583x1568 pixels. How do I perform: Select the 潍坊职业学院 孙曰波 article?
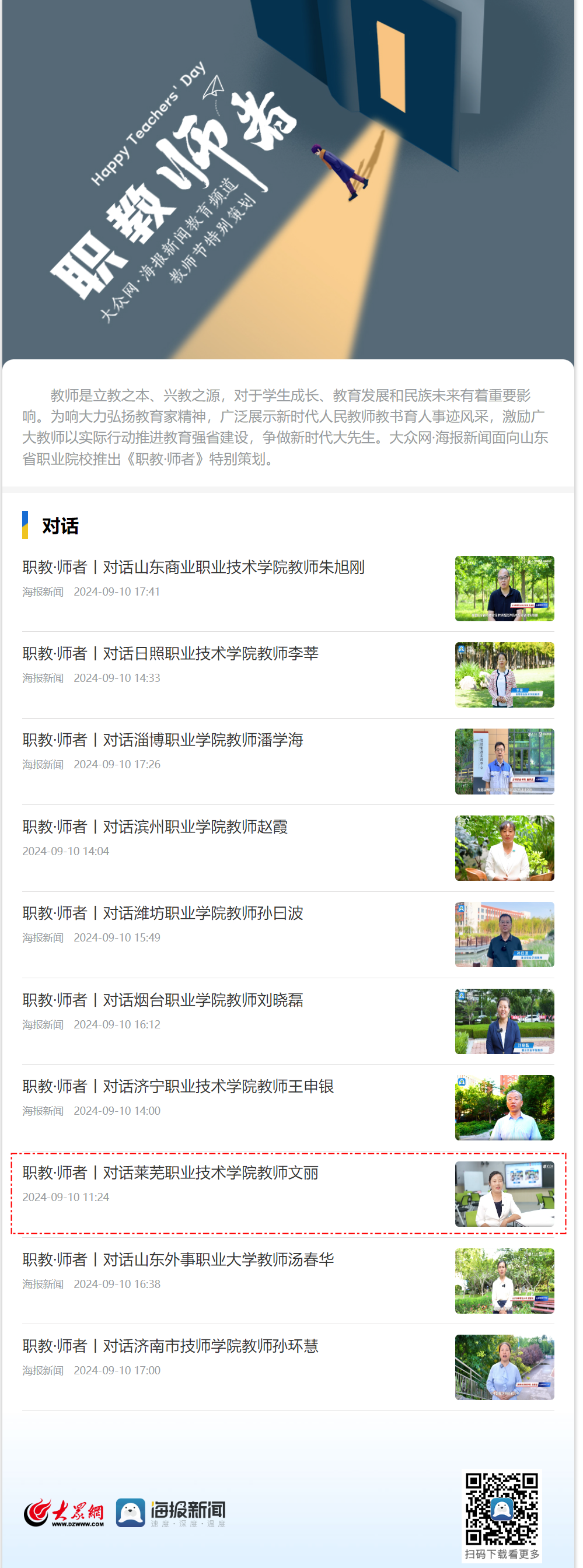tap(163, 913)
